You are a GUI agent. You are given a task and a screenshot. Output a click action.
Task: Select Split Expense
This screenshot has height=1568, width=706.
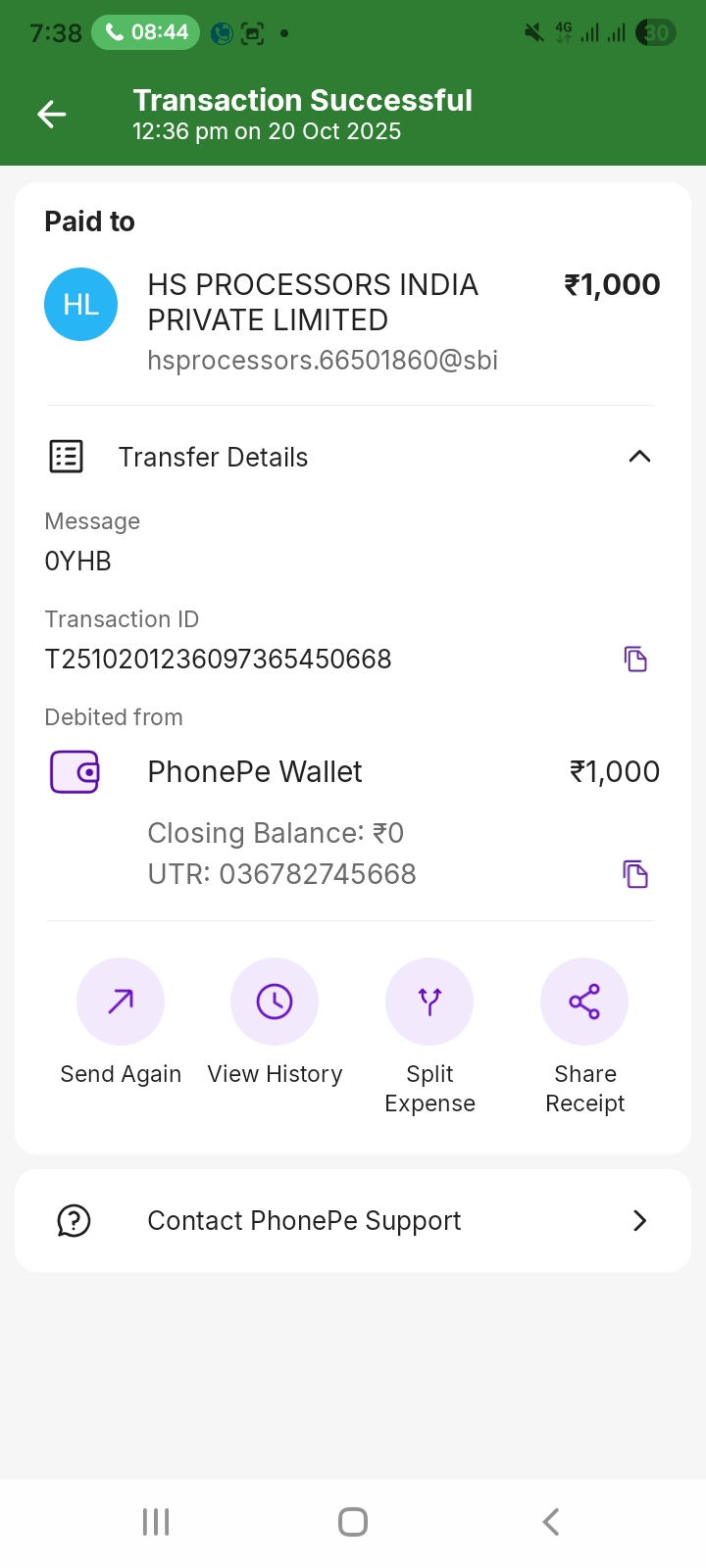coord(429,1002)
